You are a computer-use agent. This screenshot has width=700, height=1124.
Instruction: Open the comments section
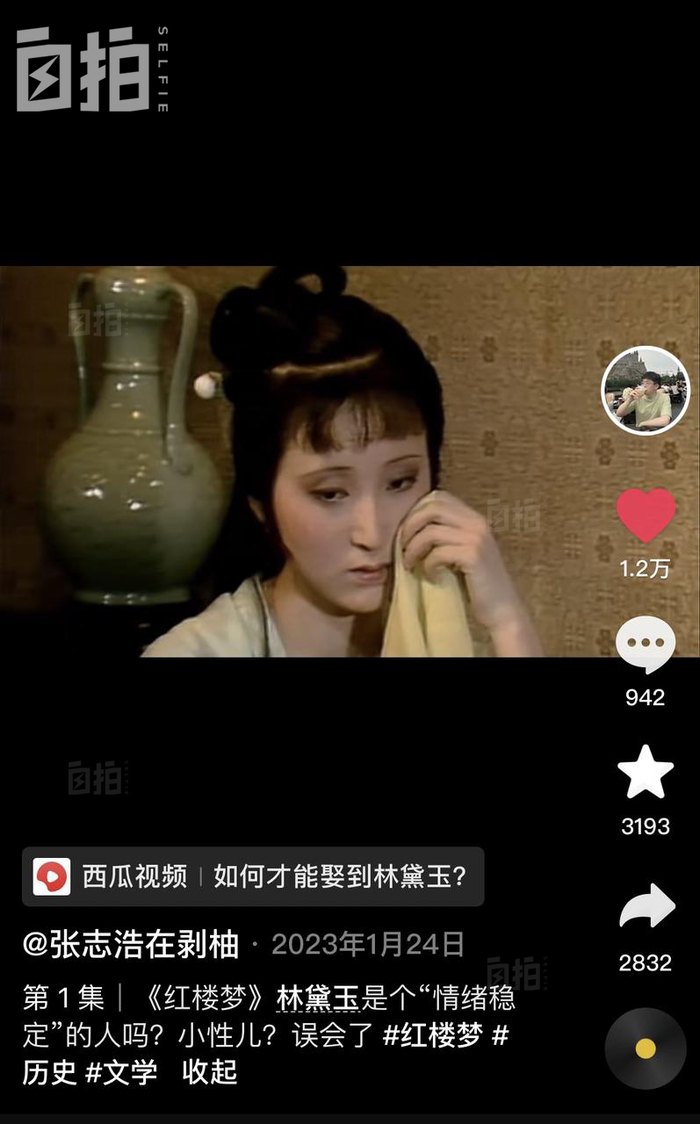pos(645,645)
